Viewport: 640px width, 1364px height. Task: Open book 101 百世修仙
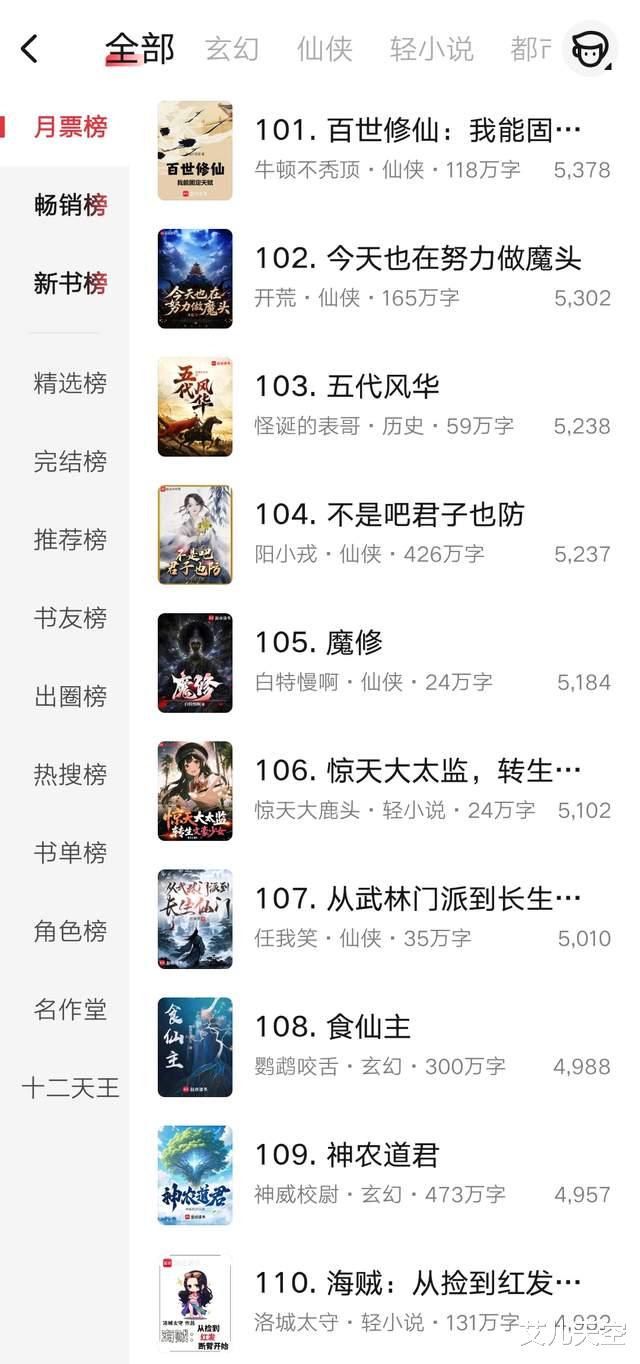coord(417,130)
